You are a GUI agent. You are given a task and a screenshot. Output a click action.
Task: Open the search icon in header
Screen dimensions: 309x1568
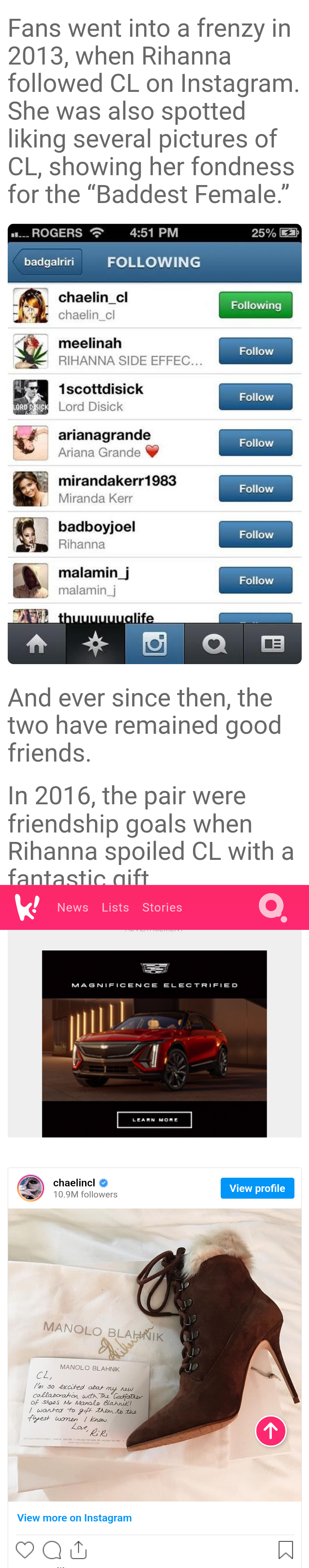click(272, 907)
